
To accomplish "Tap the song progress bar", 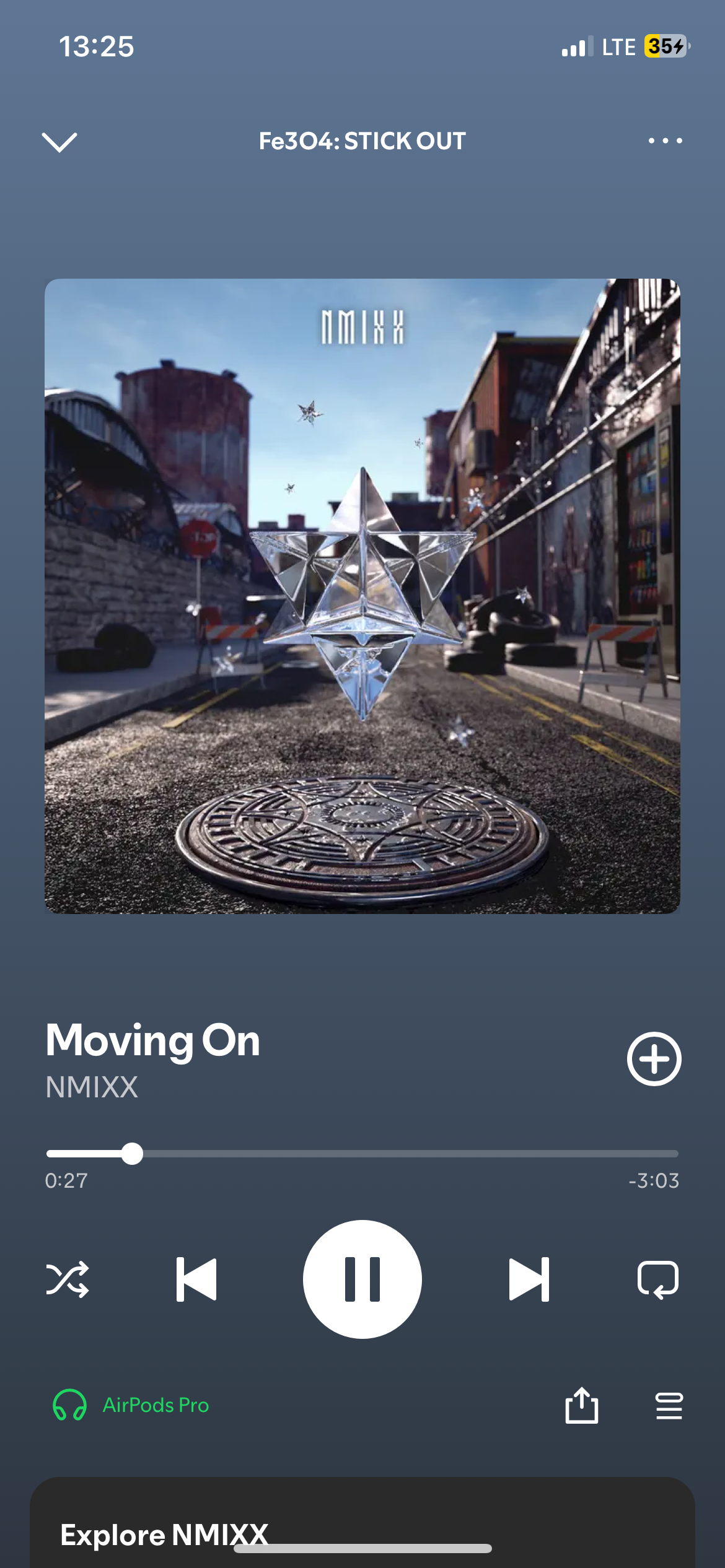I will click(362, 1154).
